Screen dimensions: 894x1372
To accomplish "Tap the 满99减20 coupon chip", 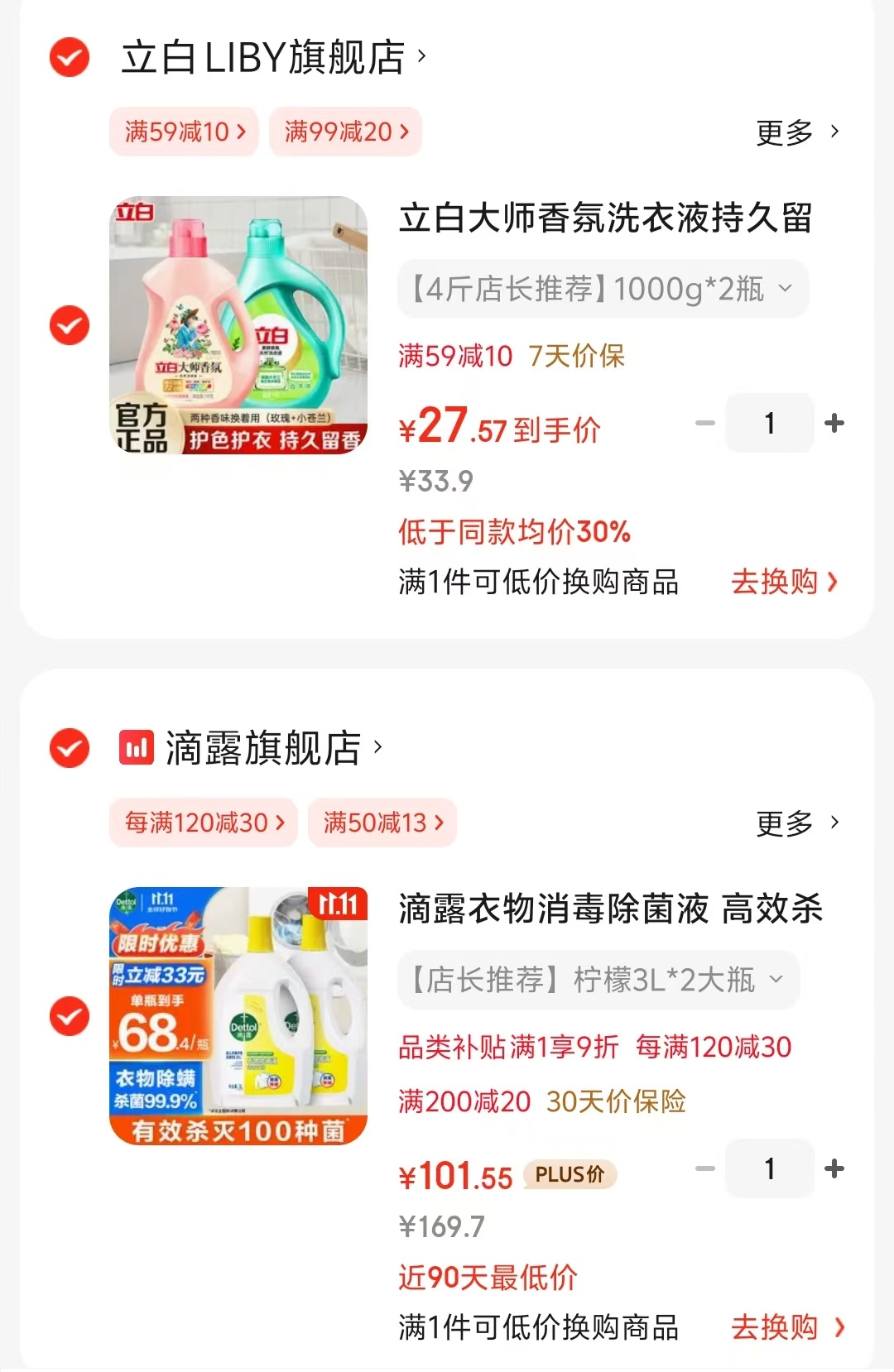I will click(345, 132).
